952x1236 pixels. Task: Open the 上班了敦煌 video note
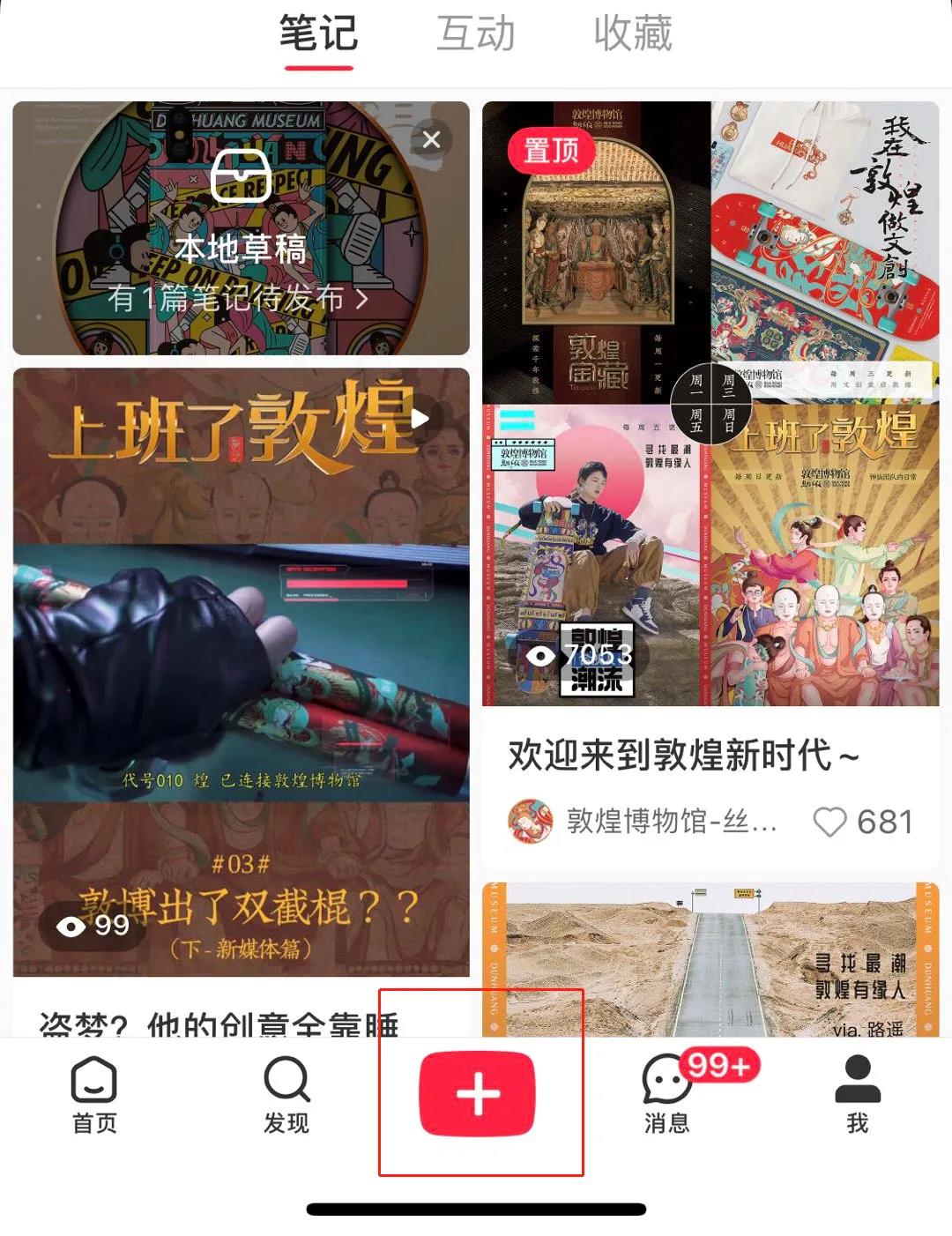(241, 670)
